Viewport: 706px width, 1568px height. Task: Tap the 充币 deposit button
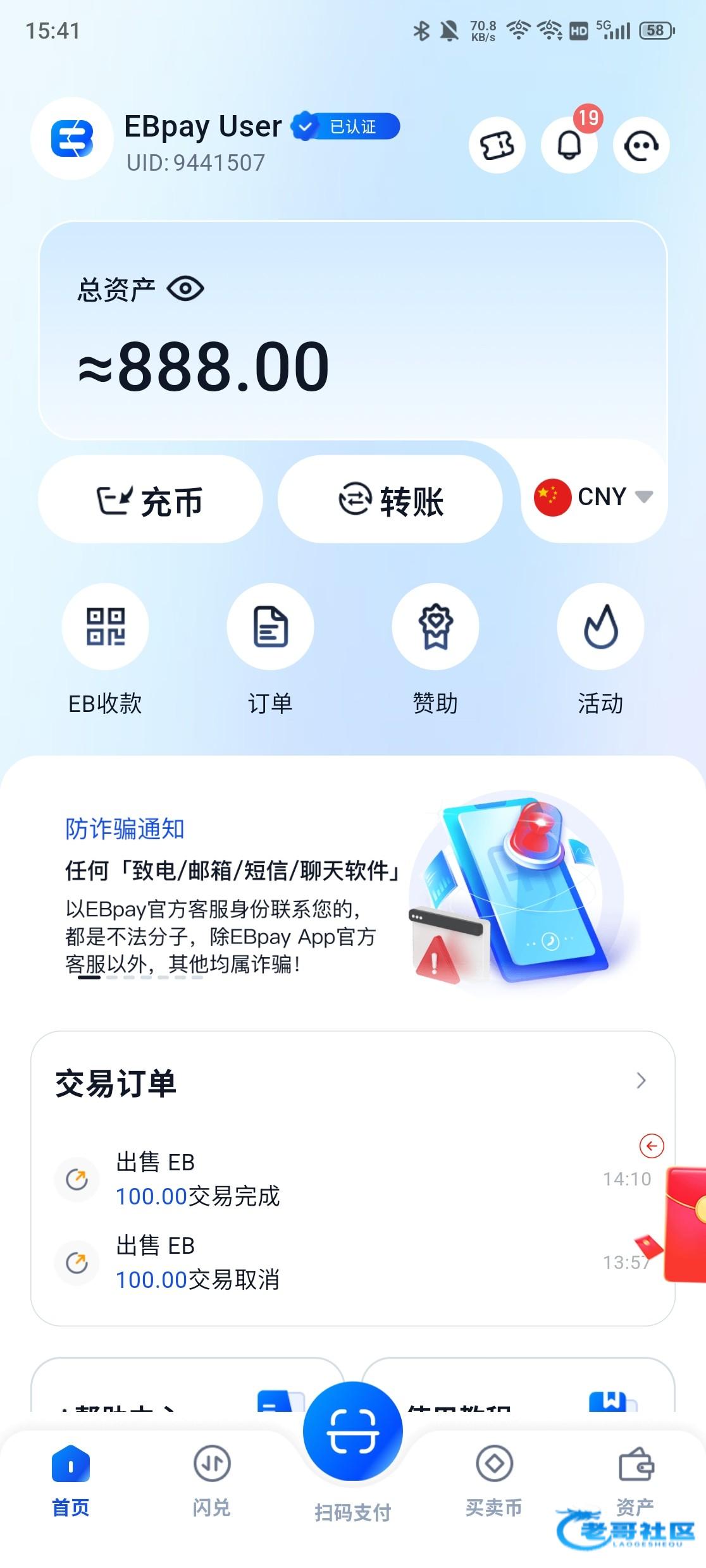151,499
